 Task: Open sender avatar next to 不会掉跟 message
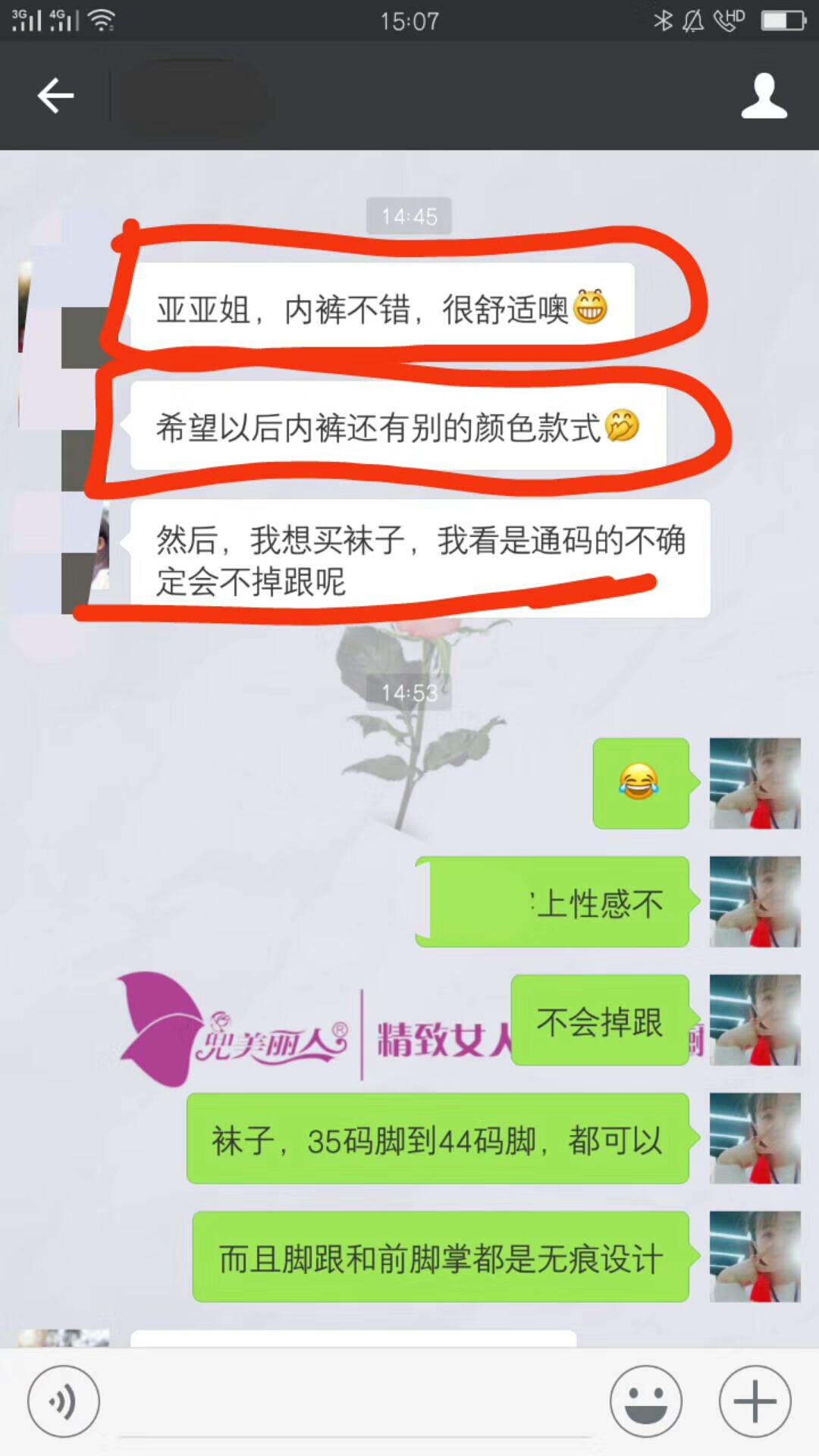coord(755,1020)
